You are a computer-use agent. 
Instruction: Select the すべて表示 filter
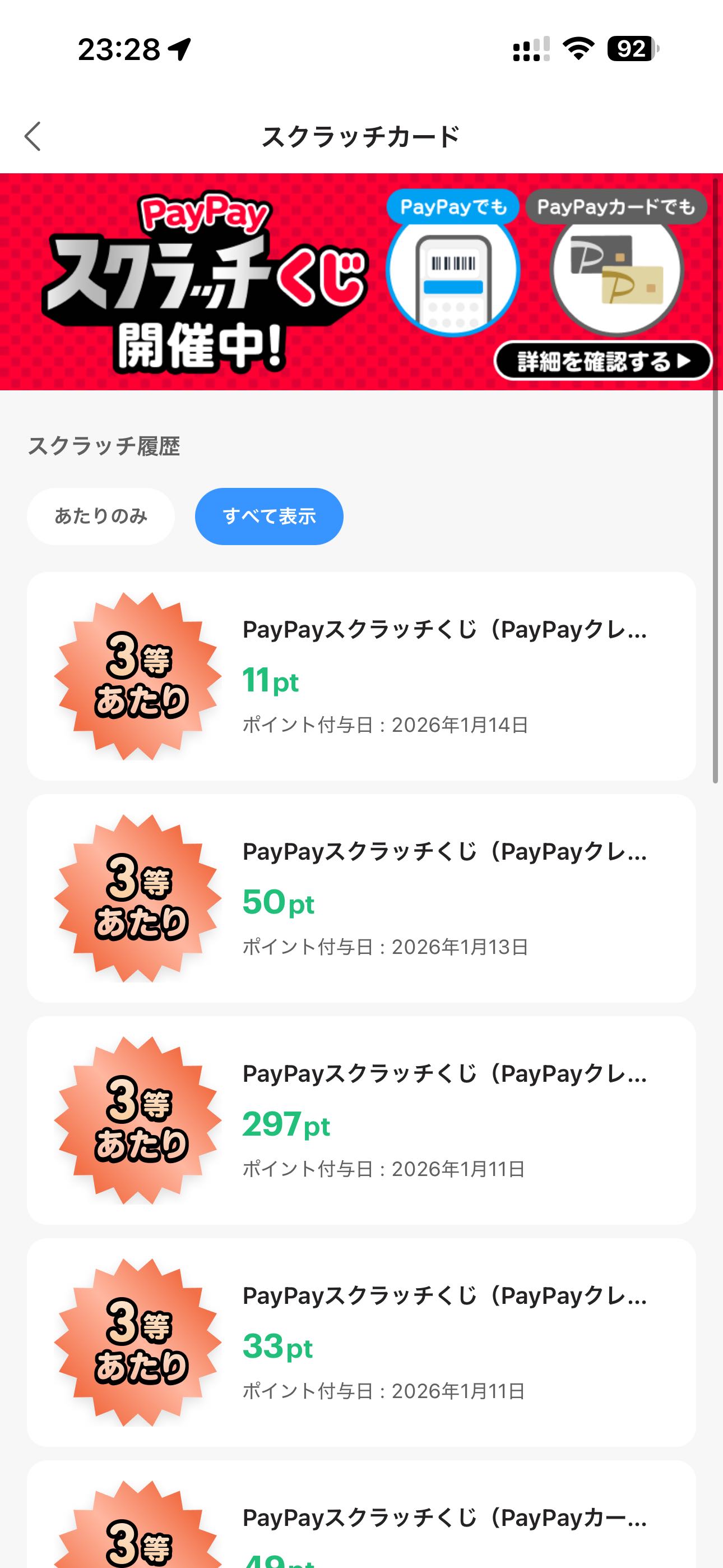(x=269, y=516)
